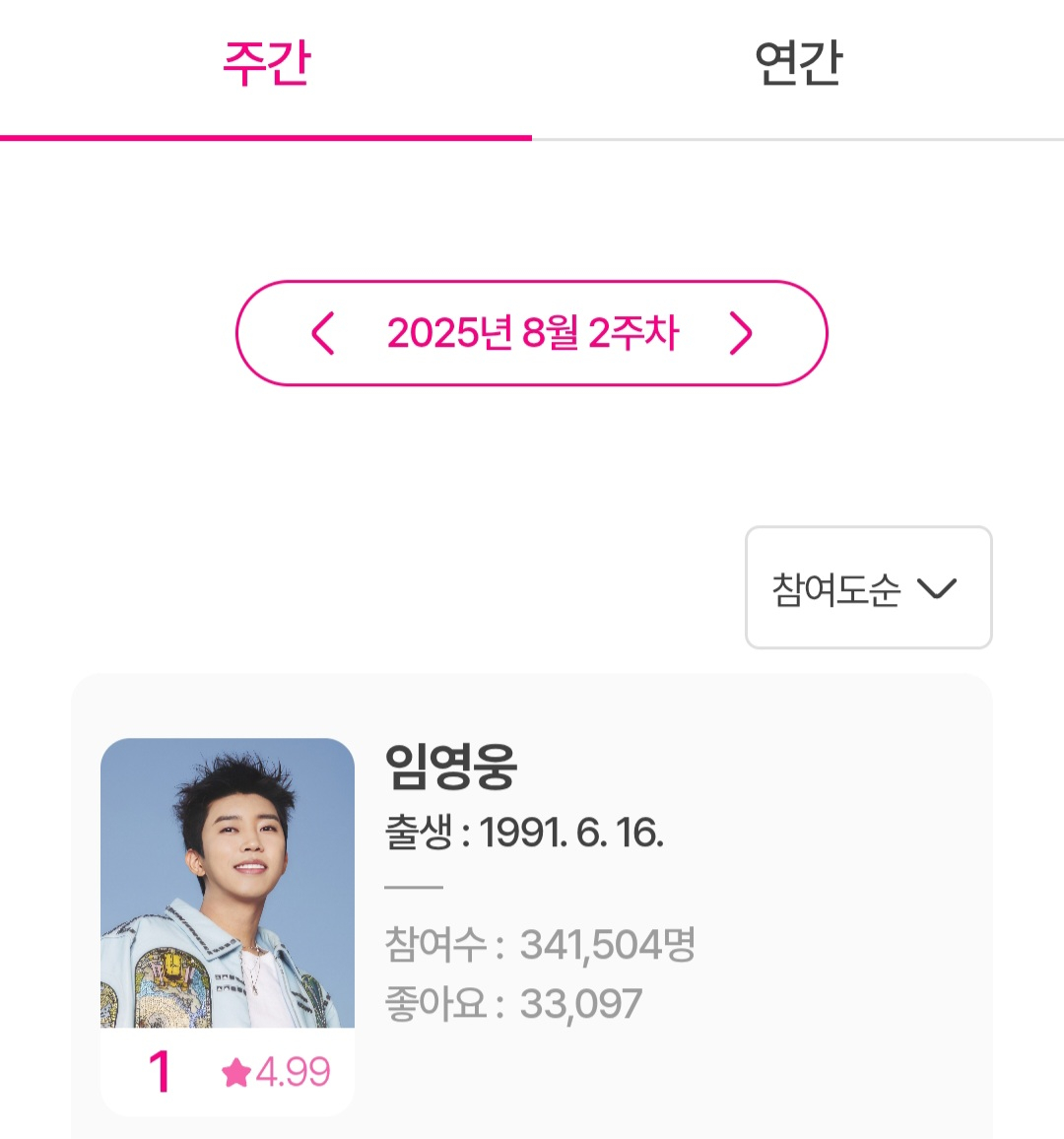This screenshot has width=1064, height=1139.
Task: Expand the 참여도순 sort dropdown
Action: (x=868, y=588)
